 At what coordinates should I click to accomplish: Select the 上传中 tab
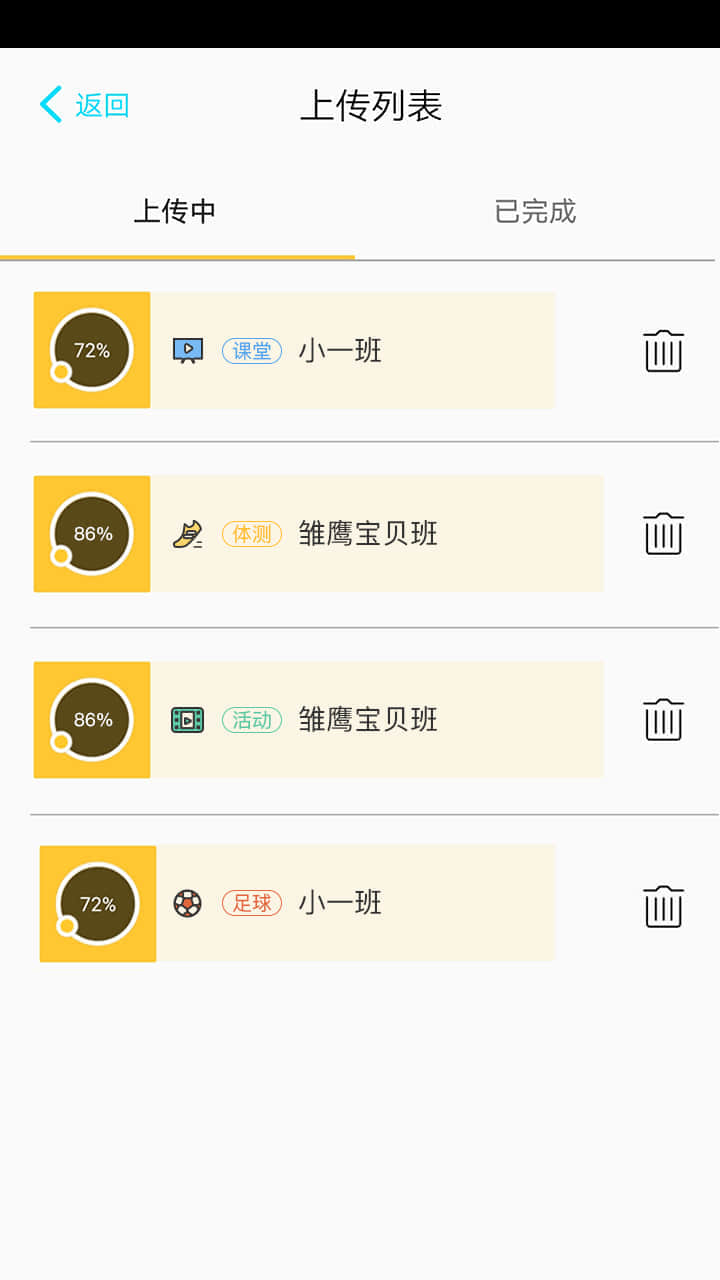pos(176,212)
